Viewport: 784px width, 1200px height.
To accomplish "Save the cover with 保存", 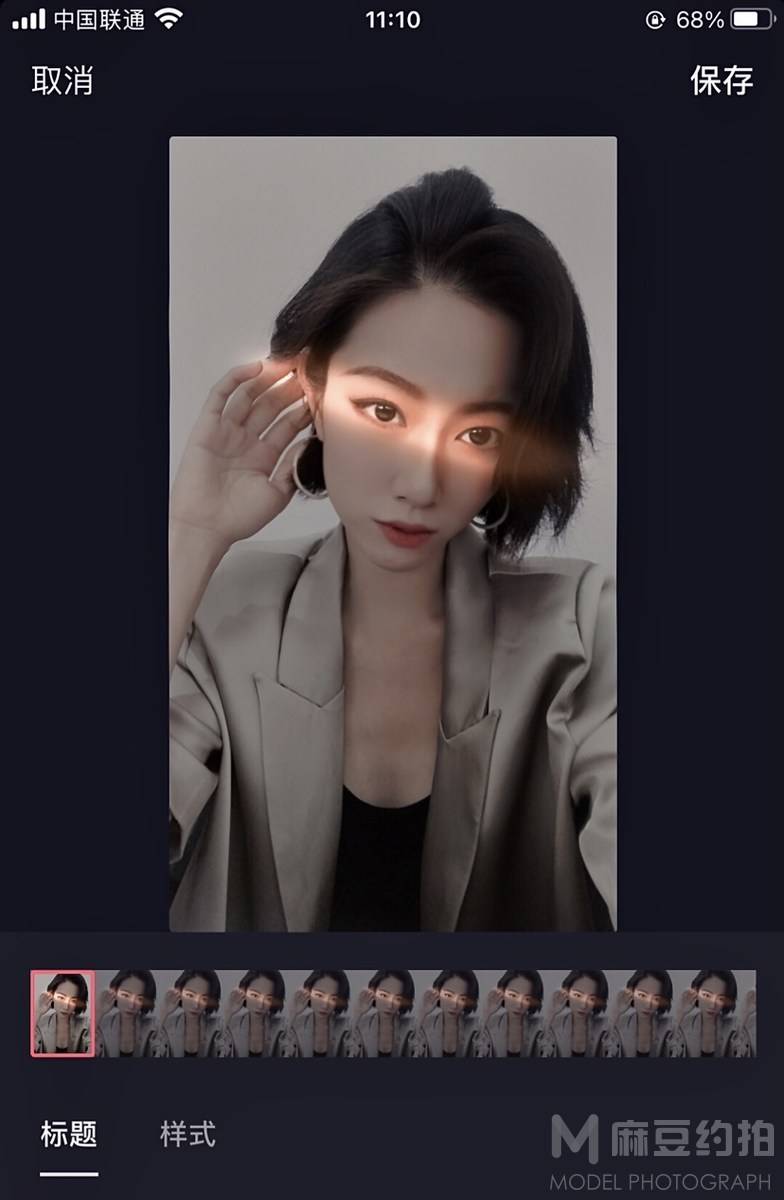I will point(721,81).
